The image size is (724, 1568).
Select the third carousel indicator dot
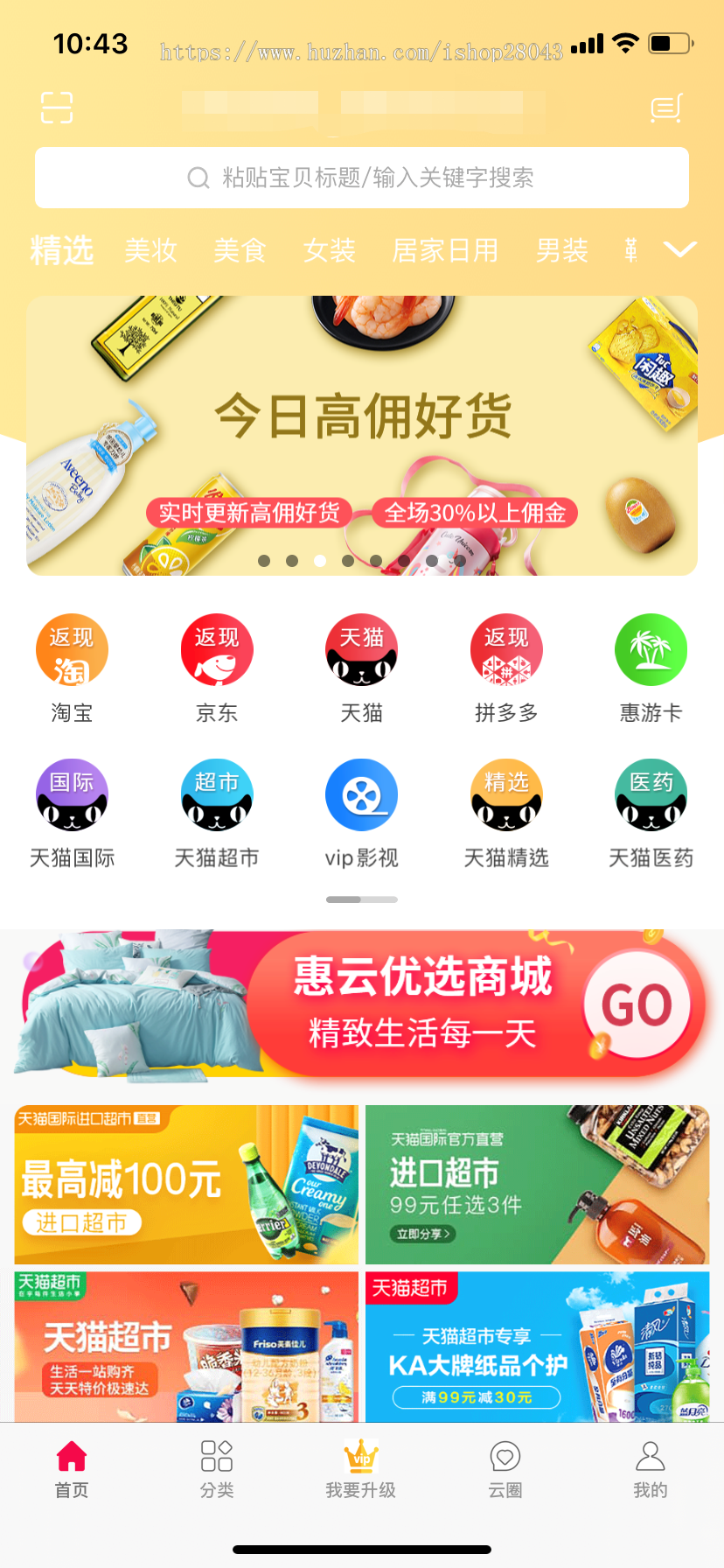[320, 561]
